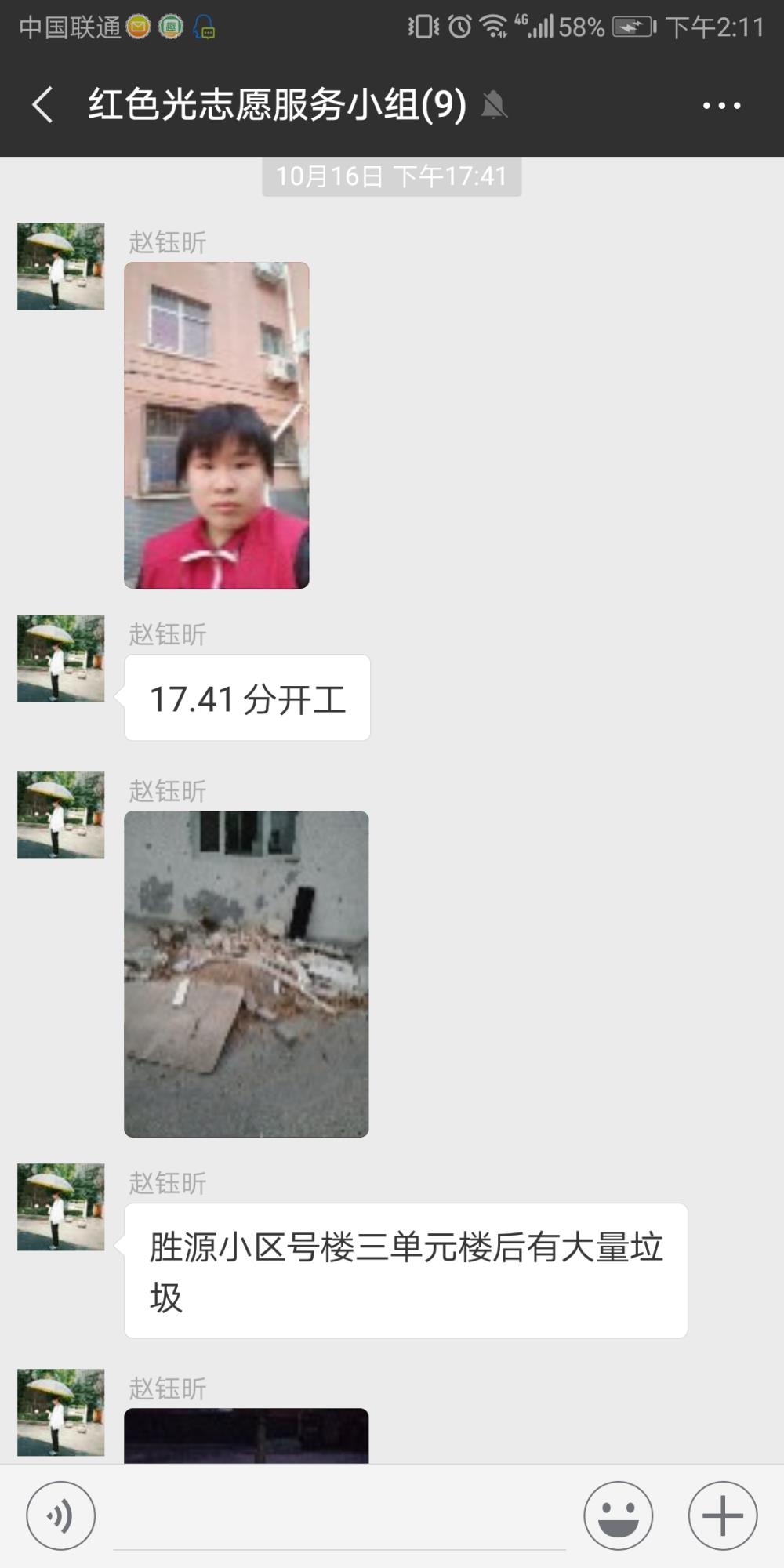Tap the avatar beside the 胜源小区 message
The image size is (784, 1568).
[x=61, y=1207]
